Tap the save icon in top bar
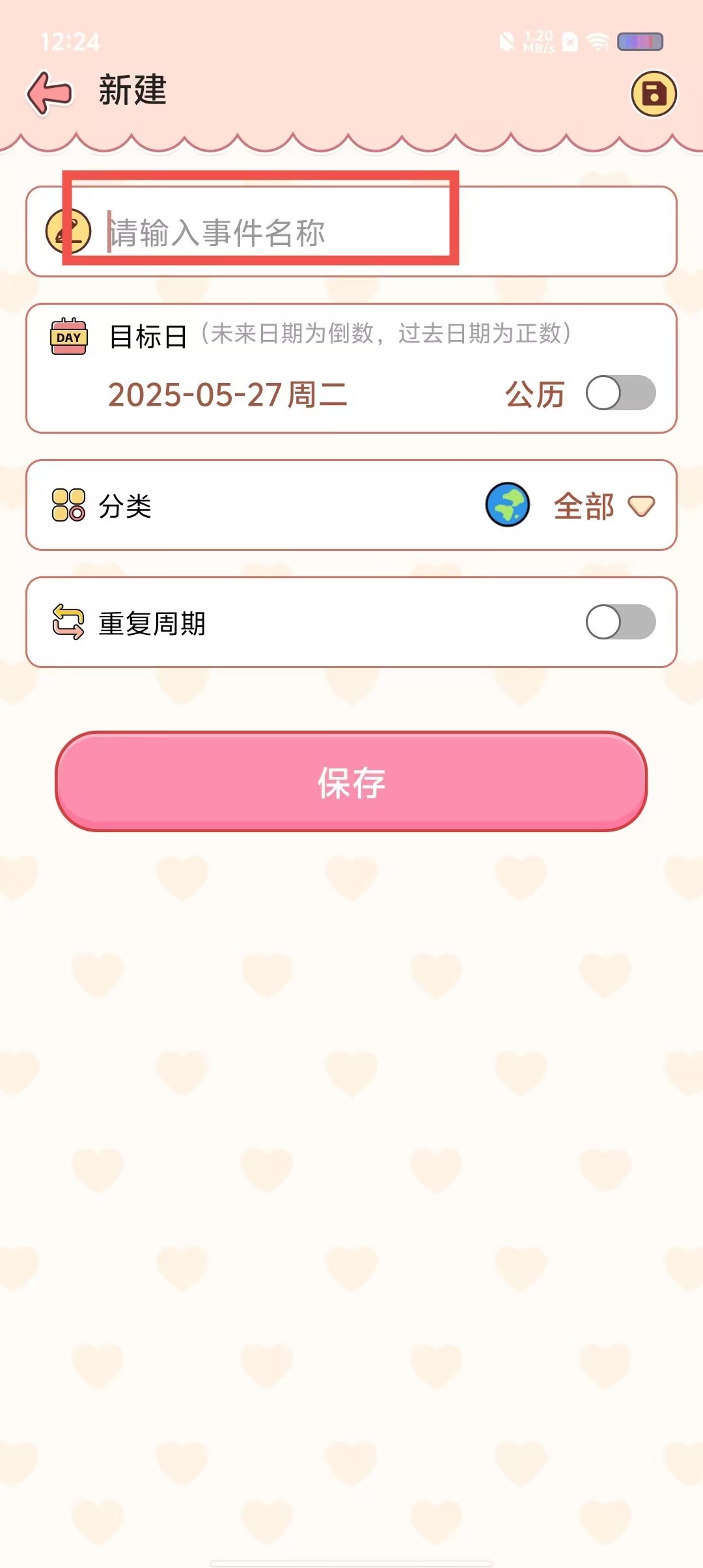Image resolution: width=703 pixels, height=1568 pixels. click(x=654, y=94)
